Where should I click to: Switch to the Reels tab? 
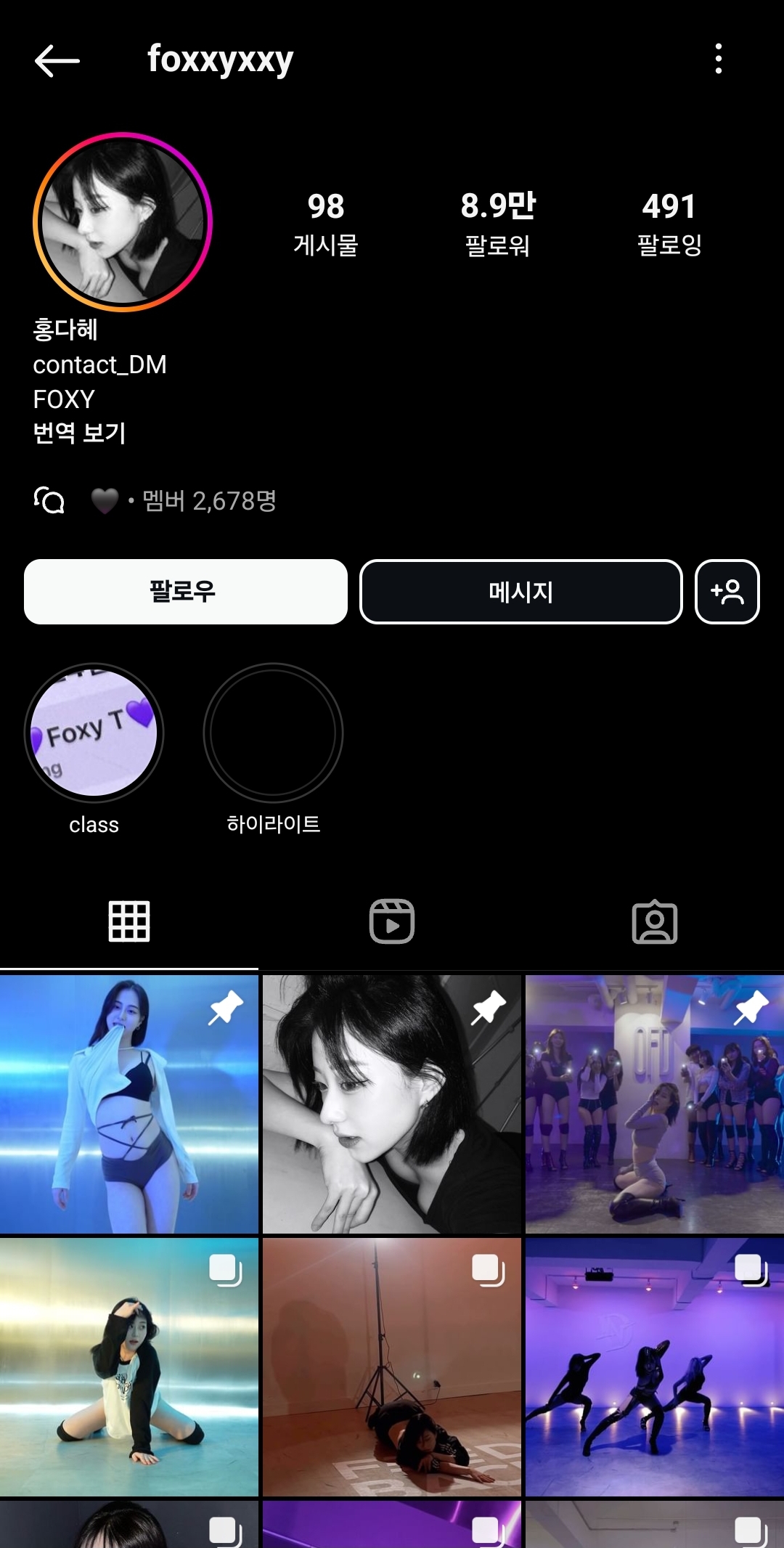(x=392, y=921)
